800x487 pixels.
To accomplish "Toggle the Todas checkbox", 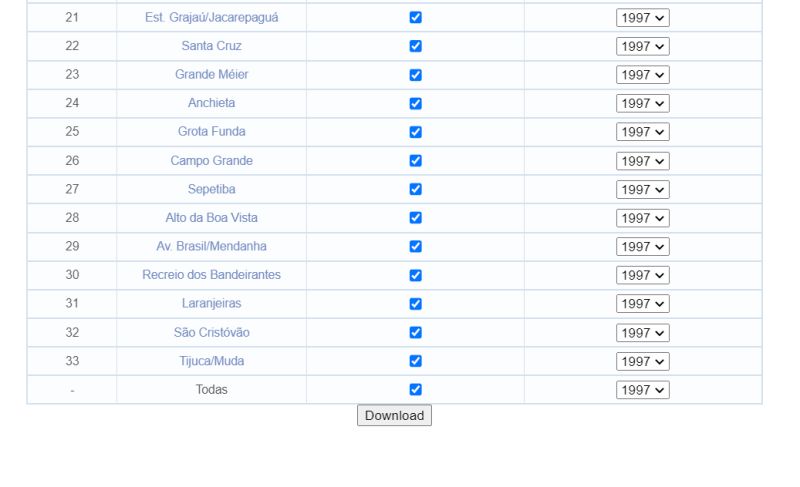I will pyautogui.click(x=416, y=390).
